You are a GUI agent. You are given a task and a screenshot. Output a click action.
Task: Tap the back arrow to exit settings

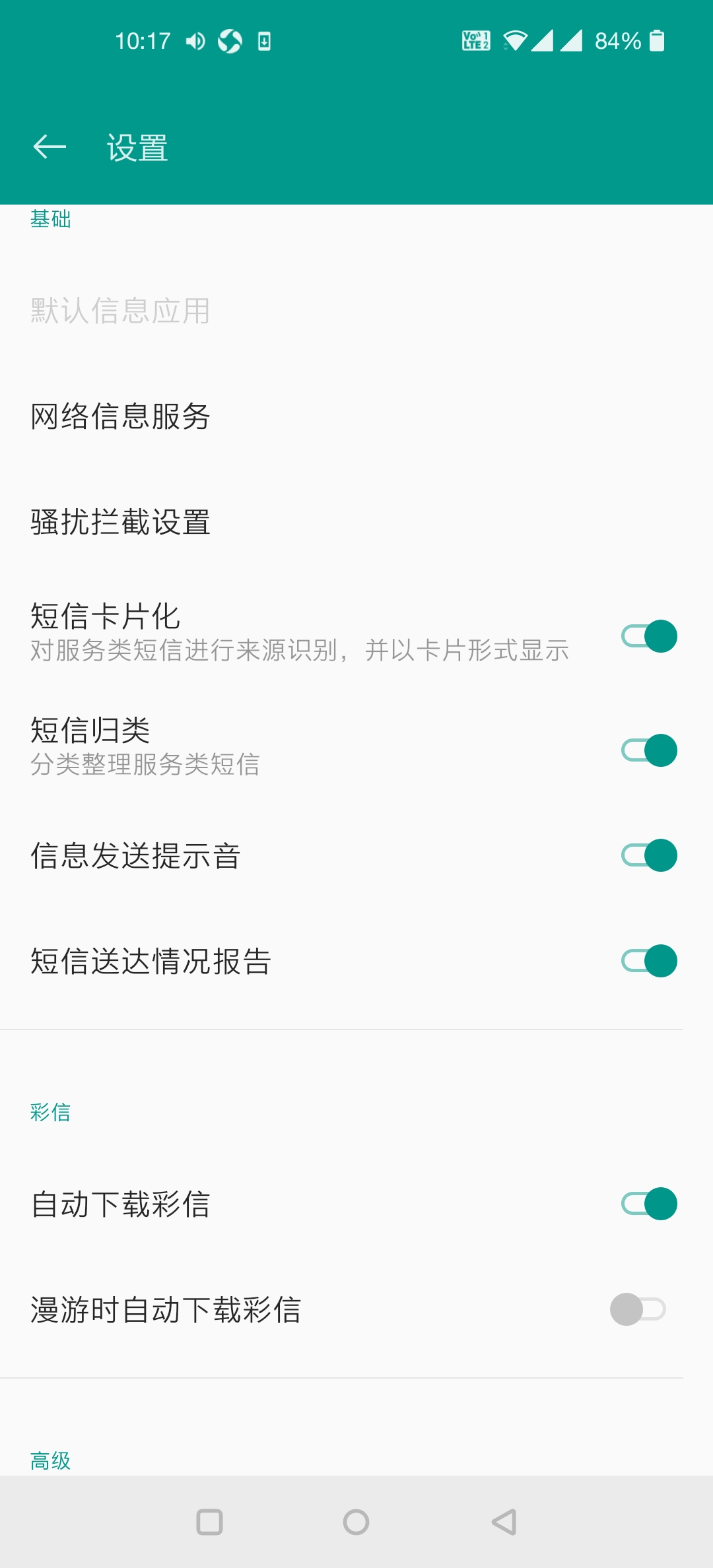(50, 147)
